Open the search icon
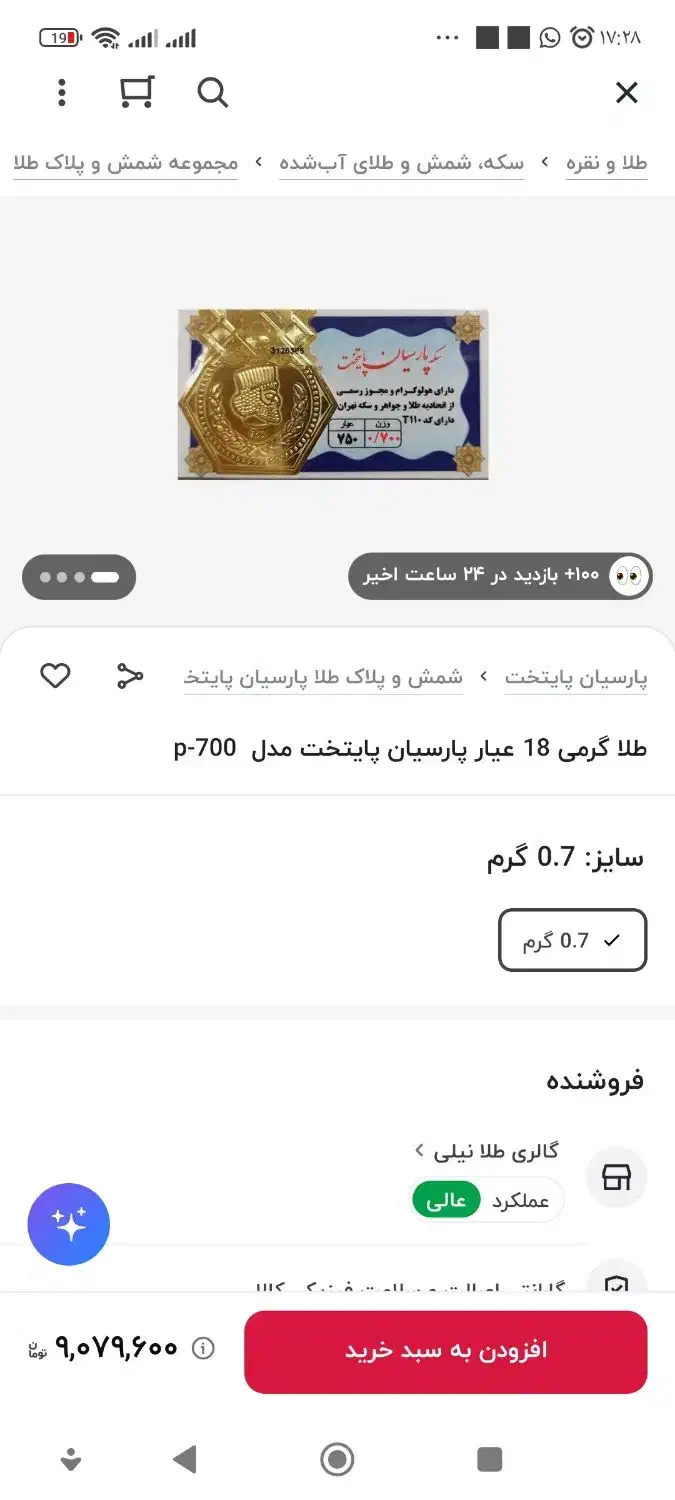Viewport: 675px width, 1500px height. click(x=212, y=93)
